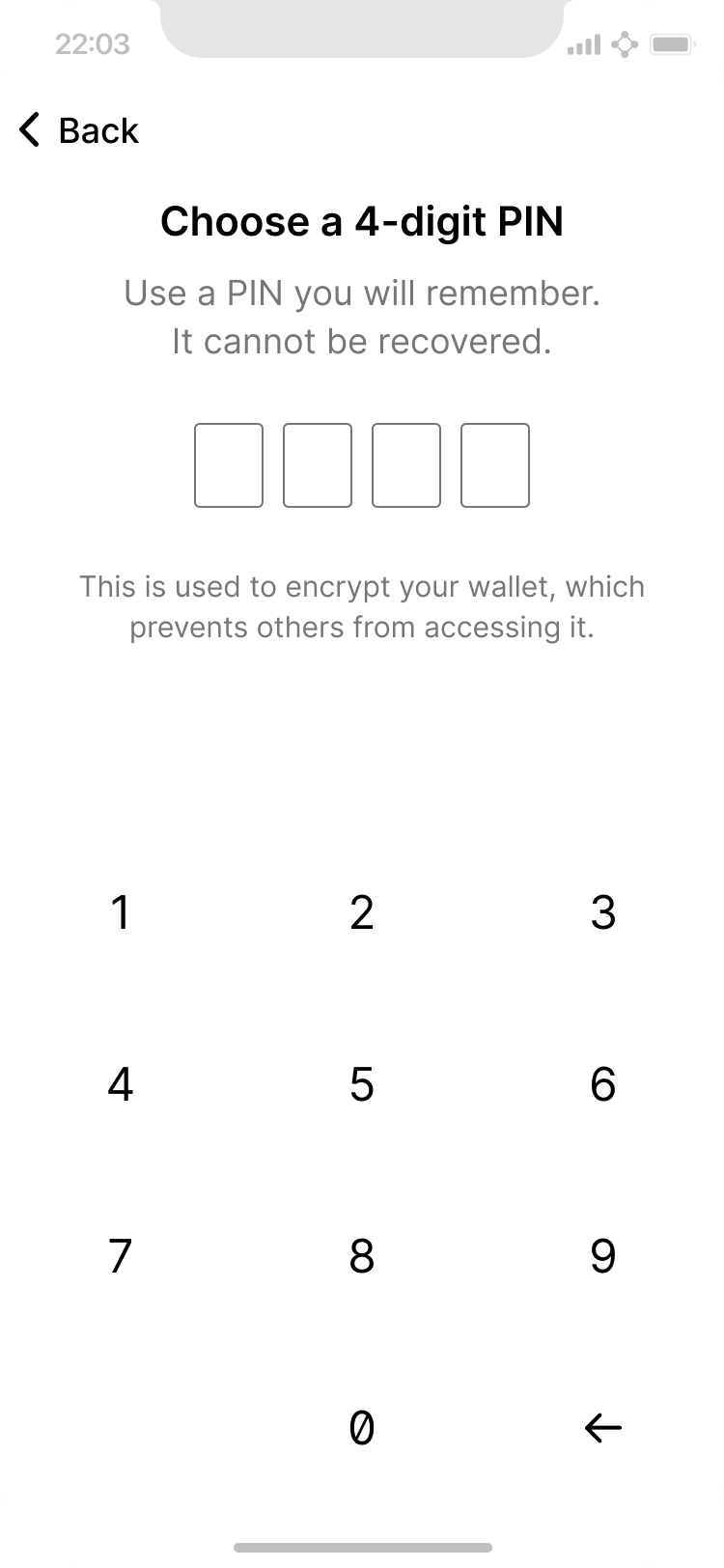This screenshot has width=724, height=1568.
Task: Delete the last digit with the backspace arrow
Action: [x=603, y=1427]
